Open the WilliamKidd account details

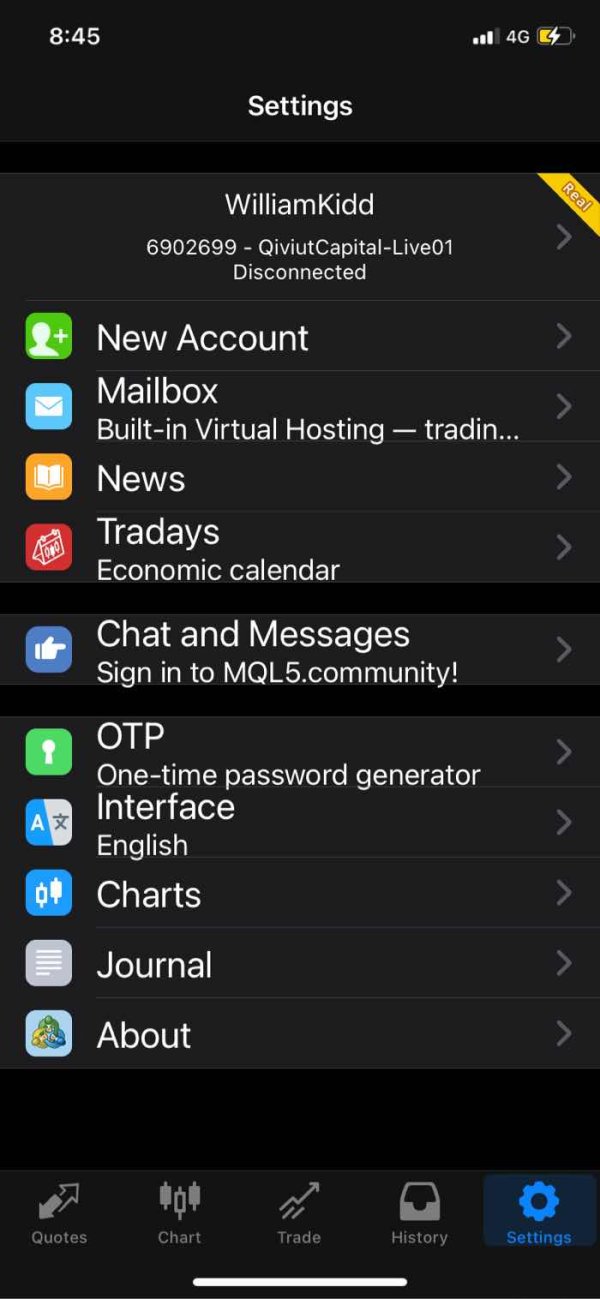(x=300, y=237)
